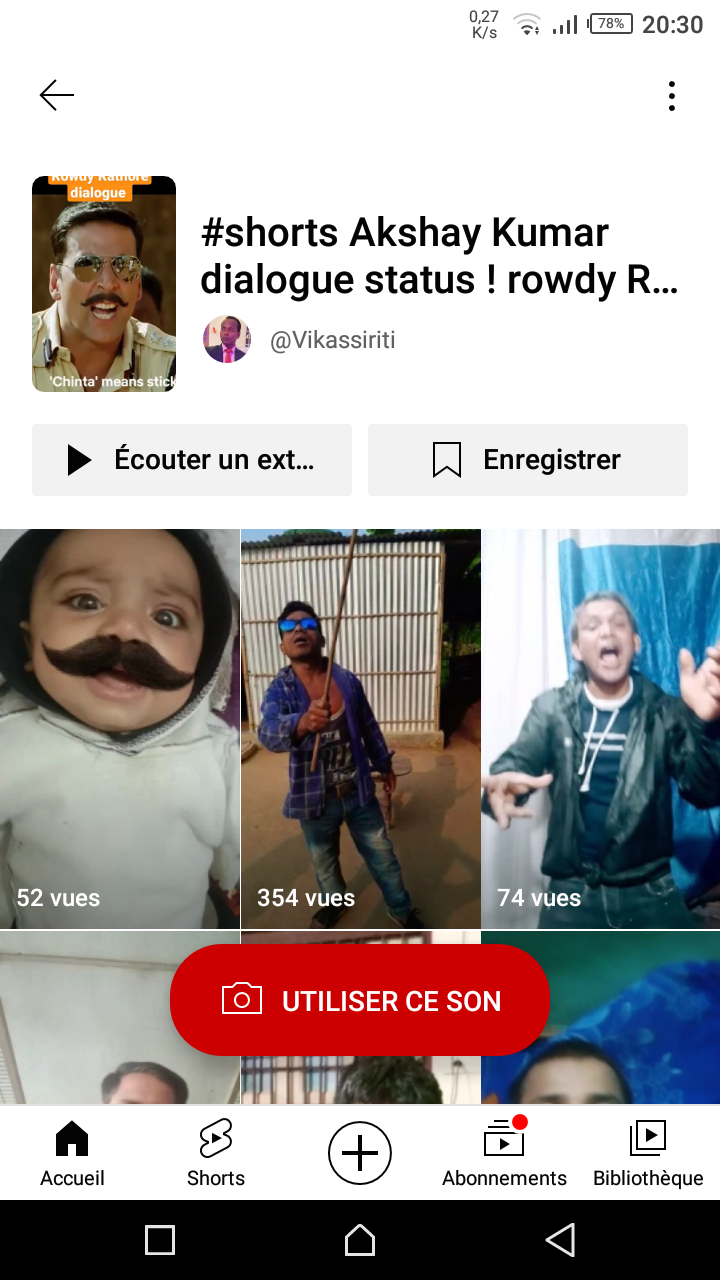Tap the system home button

click(360, 1240)
